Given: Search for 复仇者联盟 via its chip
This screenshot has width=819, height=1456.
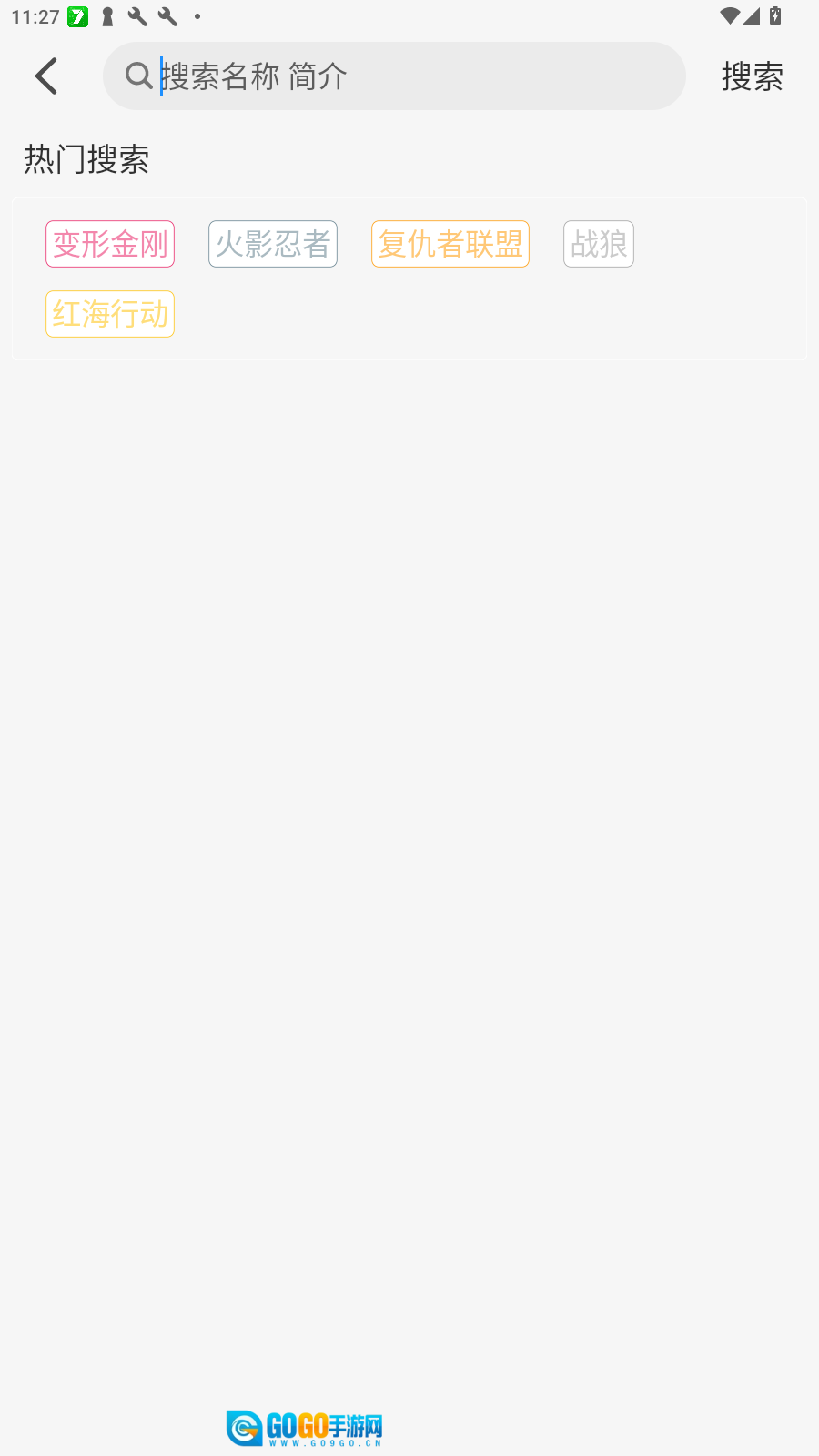Looking at the screenshot, I should [450, 244].
